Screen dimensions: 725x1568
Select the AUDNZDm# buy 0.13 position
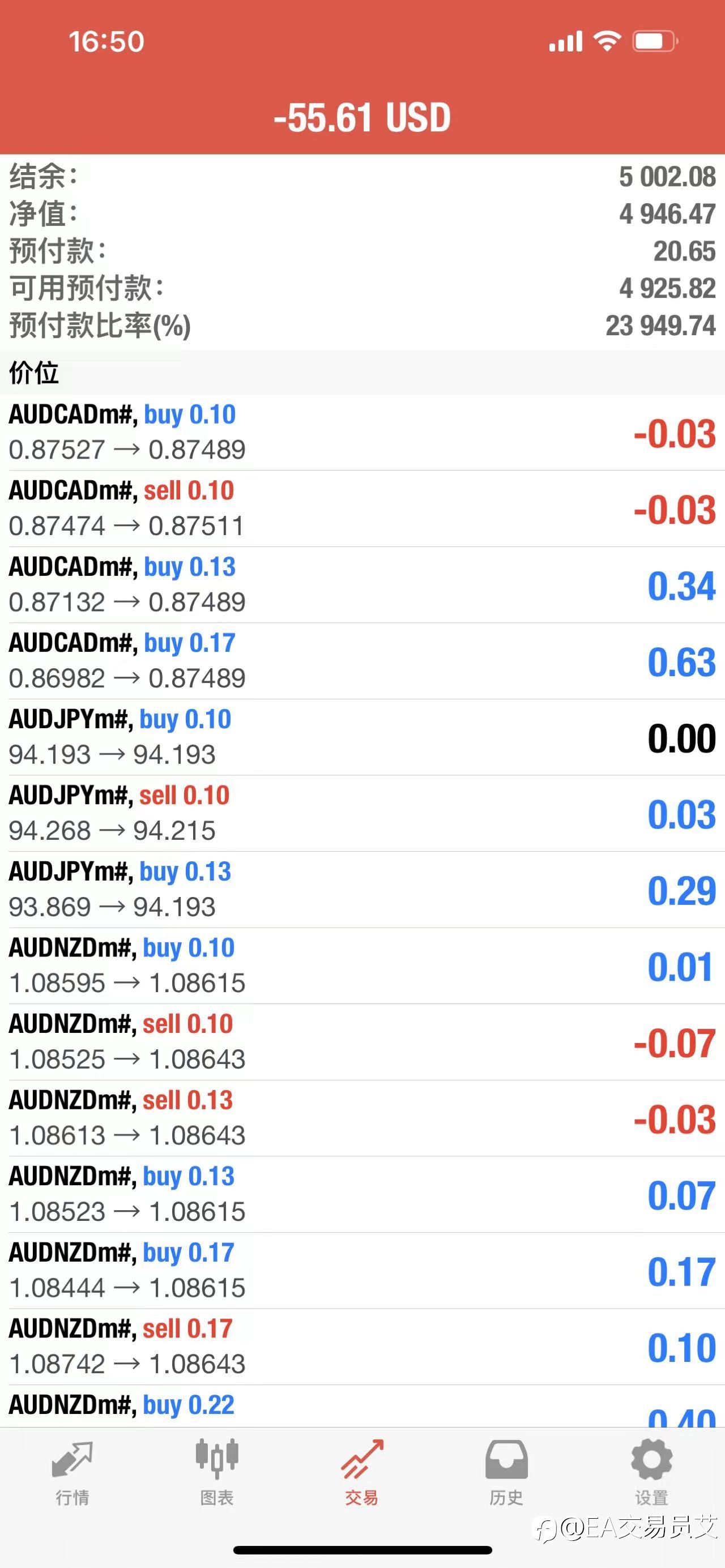point(362,1195)
